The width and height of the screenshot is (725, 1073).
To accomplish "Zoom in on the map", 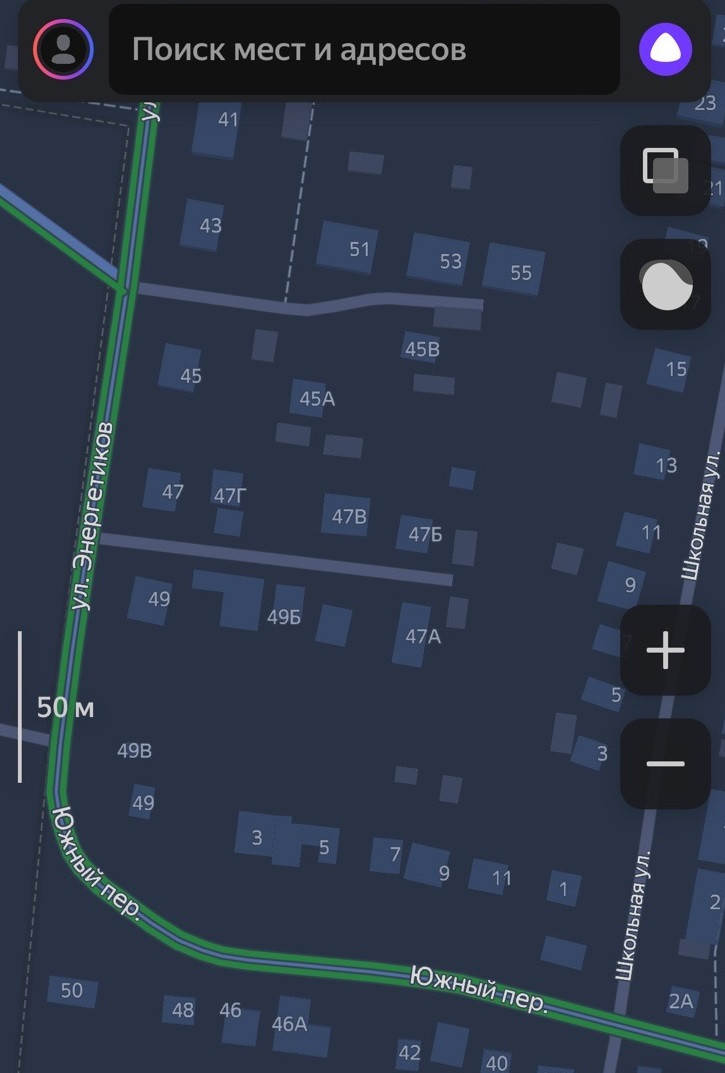I will [x=665, y=651].
